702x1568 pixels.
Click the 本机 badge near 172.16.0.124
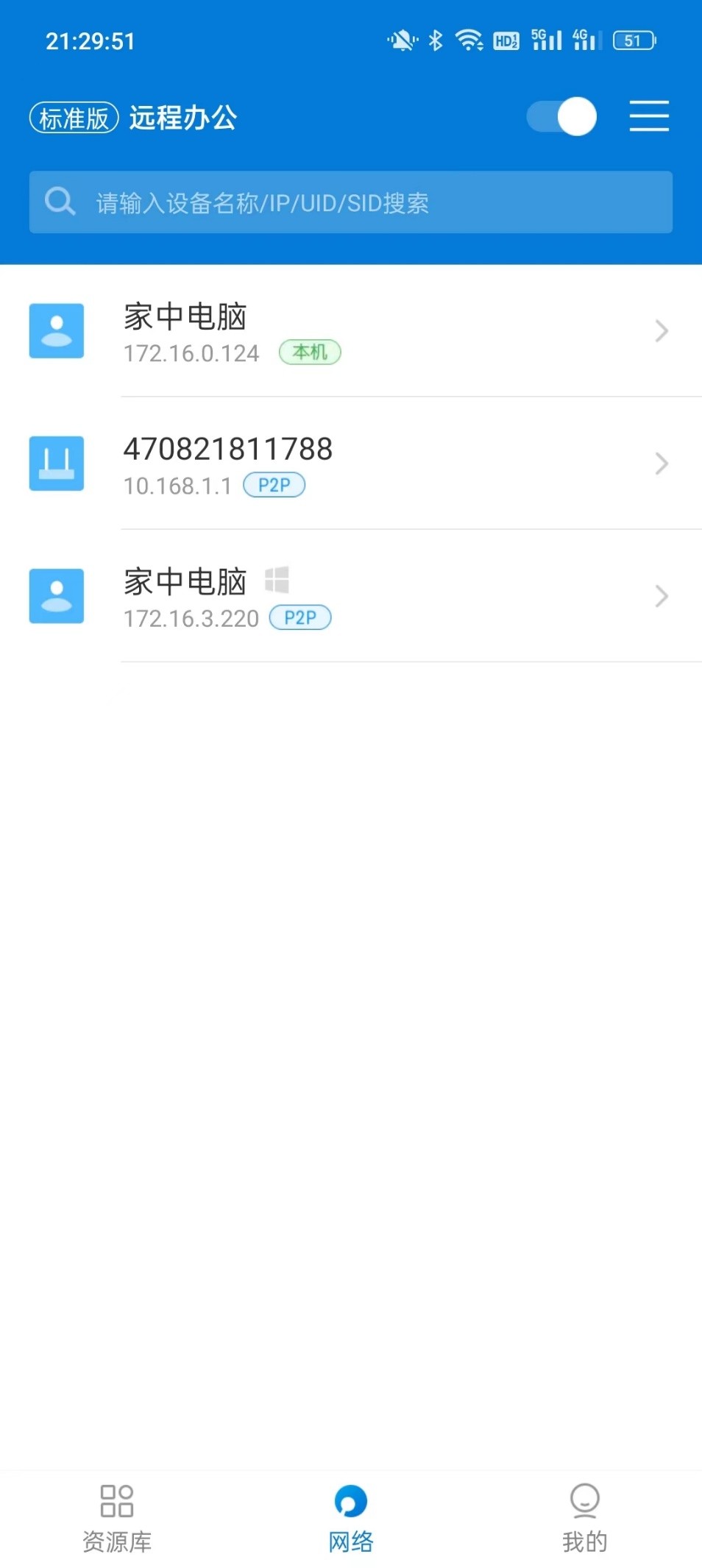click(310, 352)
